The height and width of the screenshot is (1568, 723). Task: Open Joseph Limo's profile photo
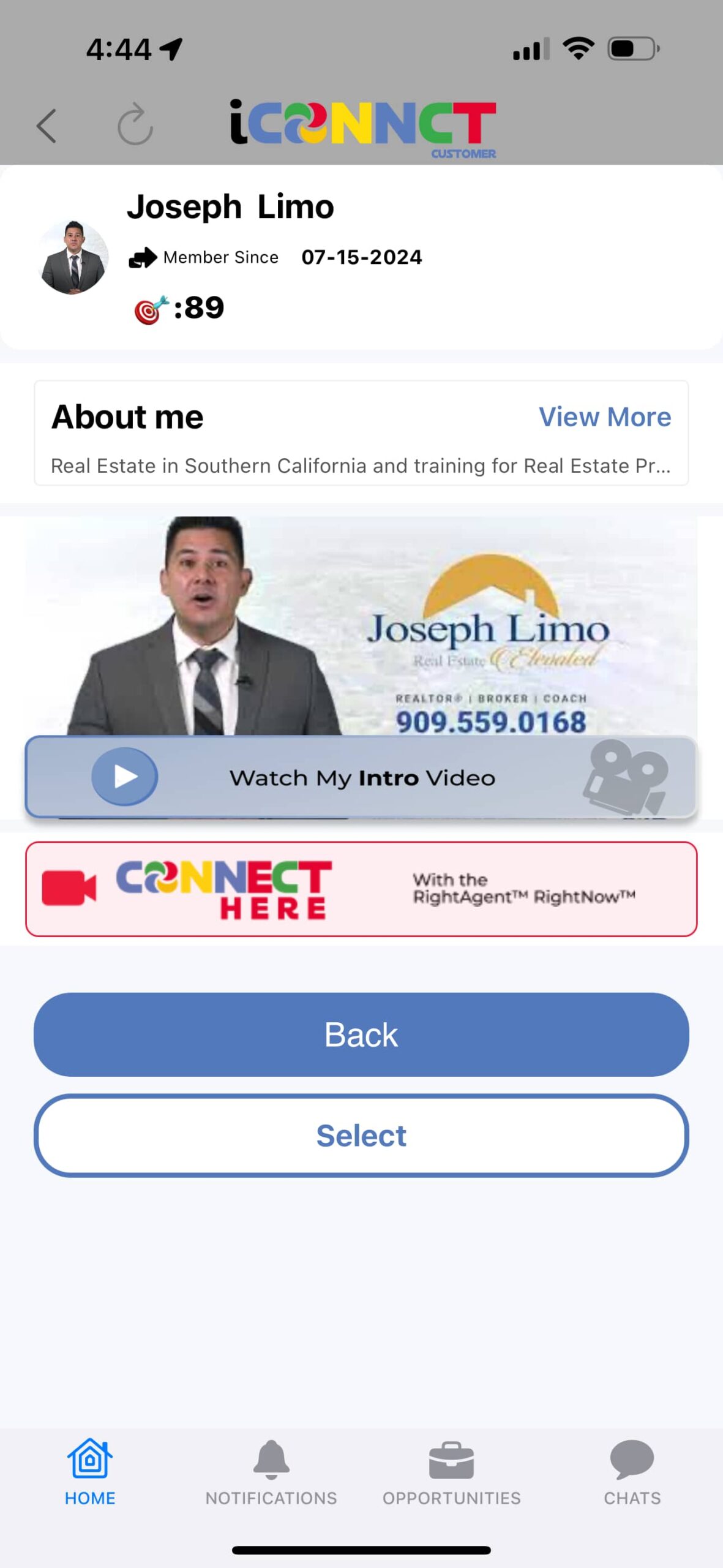click(73, 257)
